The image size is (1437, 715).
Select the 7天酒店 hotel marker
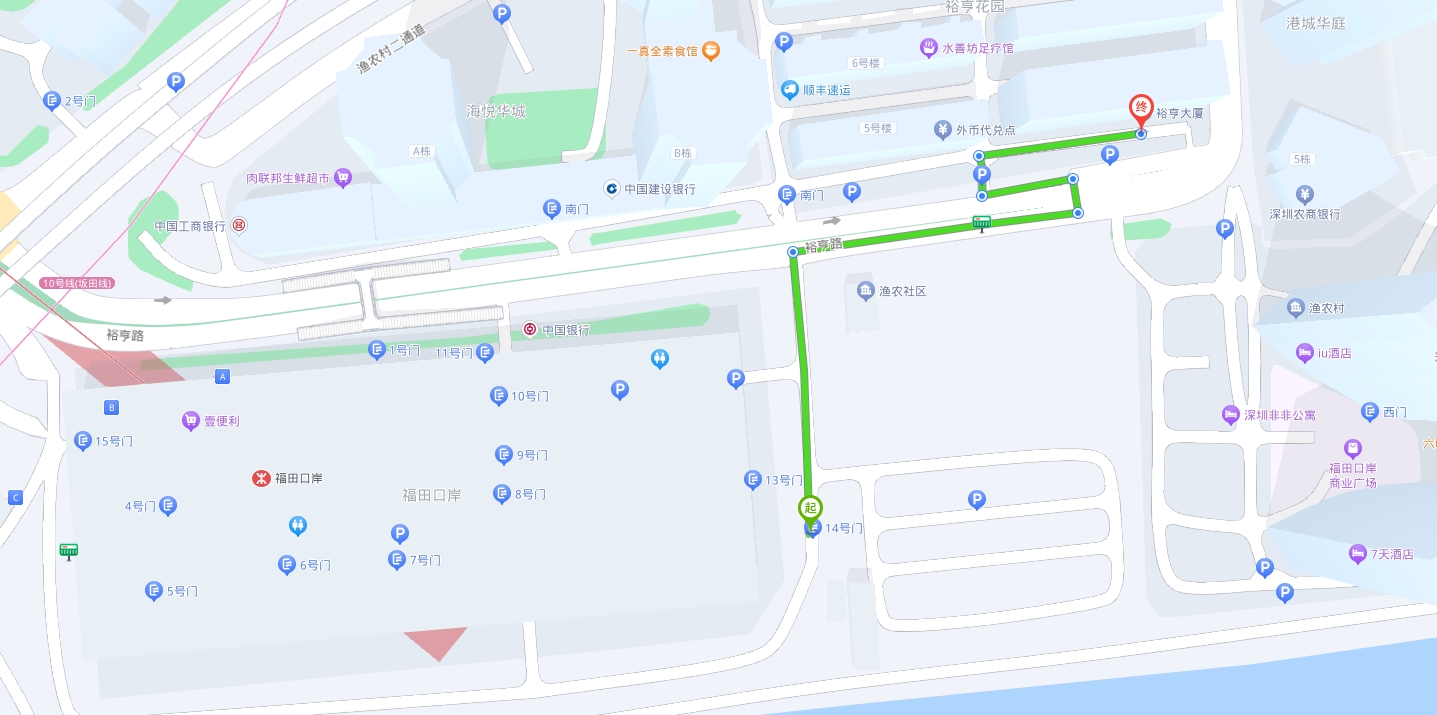coord(1357,553)
